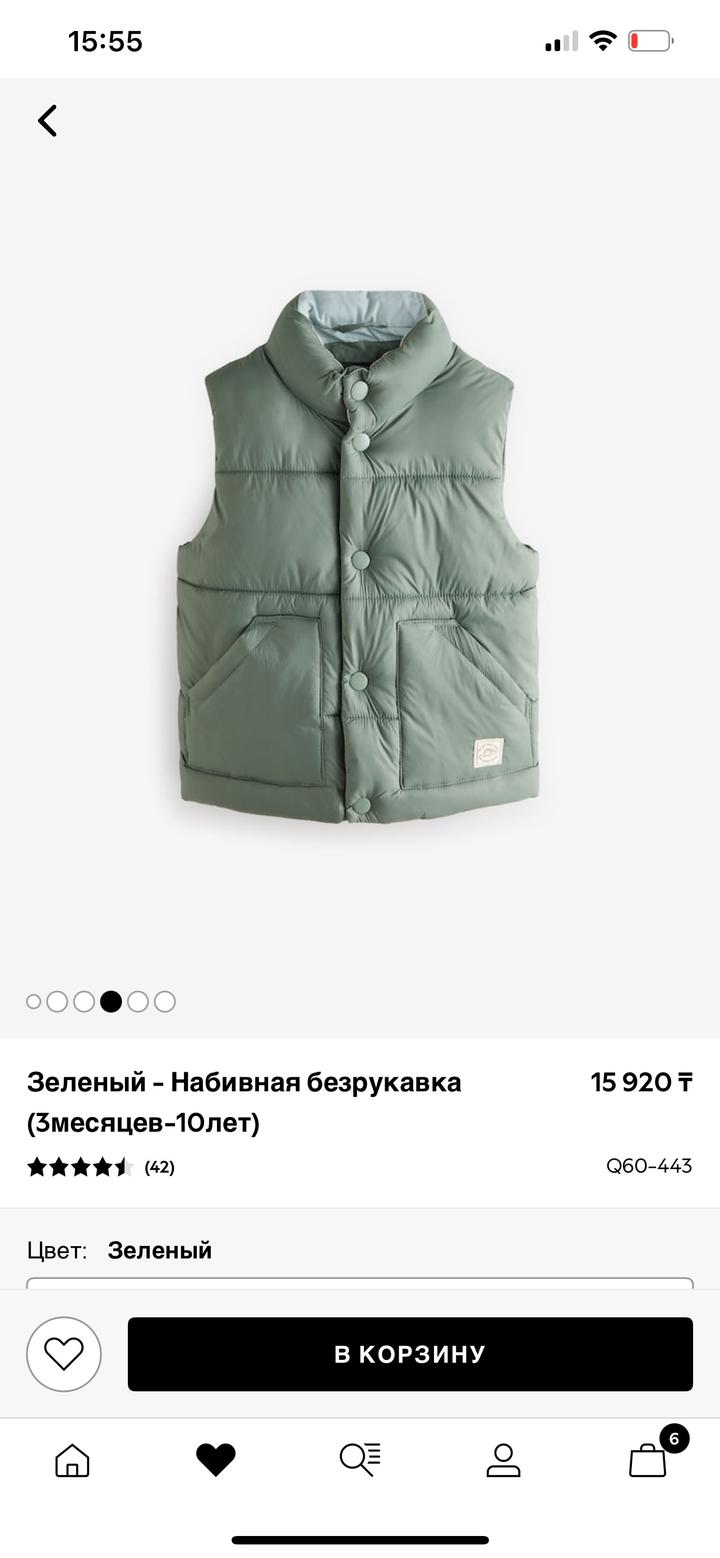
Task: Open the search and categories tab
Action: click(359, 1460)
